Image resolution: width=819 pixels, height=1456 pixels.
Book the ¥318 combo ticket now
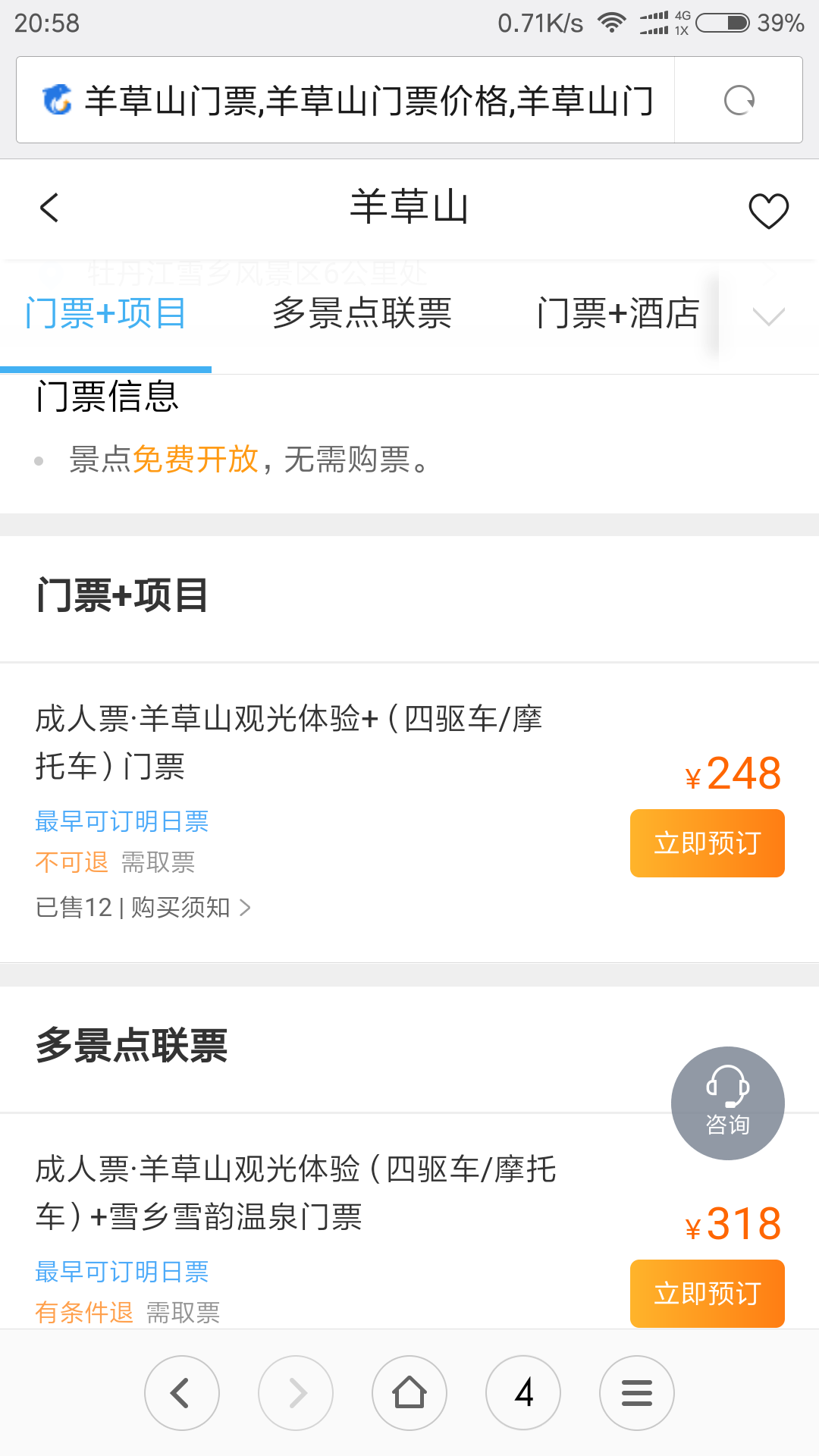tap(707, 1293)
